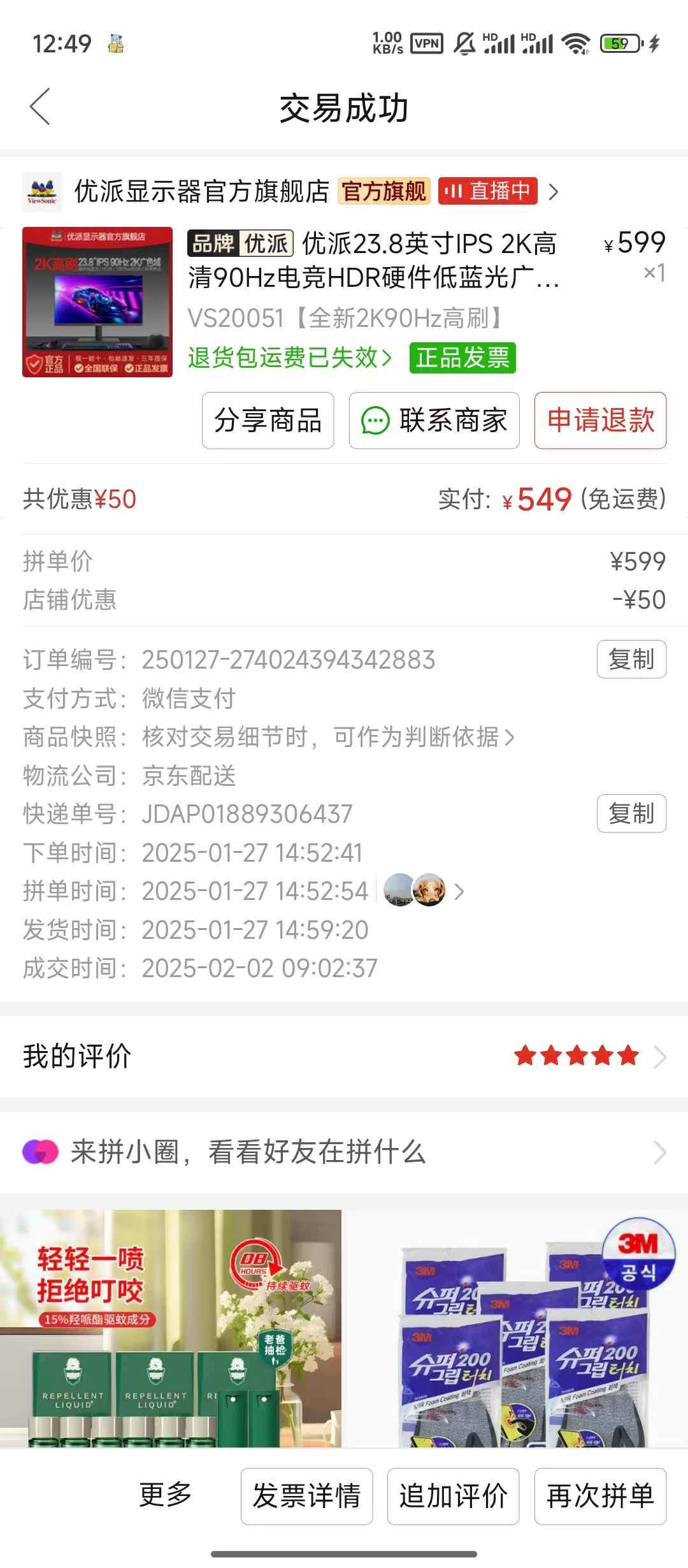Contact the seller via 联系商家
Screen dimensions: 688x1568
(x=434, y=421)
